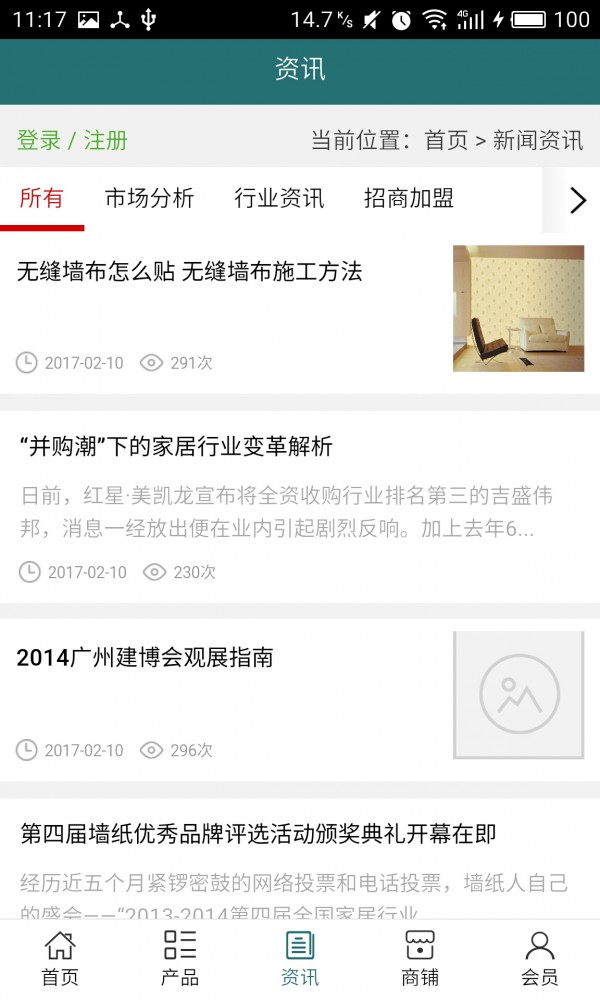Screen dimensions: 600x1000
Task: Switch to the 招商加盟 tab
Action: pos(409,198)
